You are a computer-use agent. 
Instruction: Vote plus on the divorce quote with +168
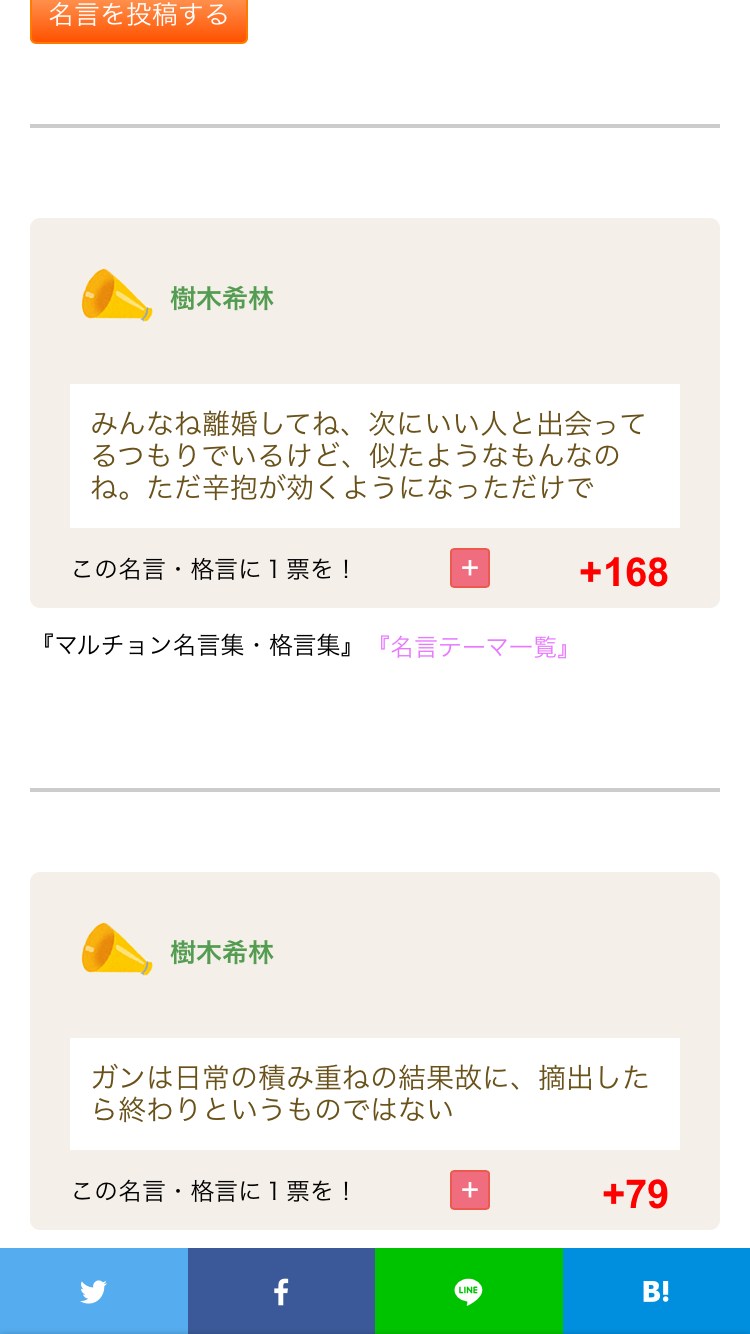[470, 568]
